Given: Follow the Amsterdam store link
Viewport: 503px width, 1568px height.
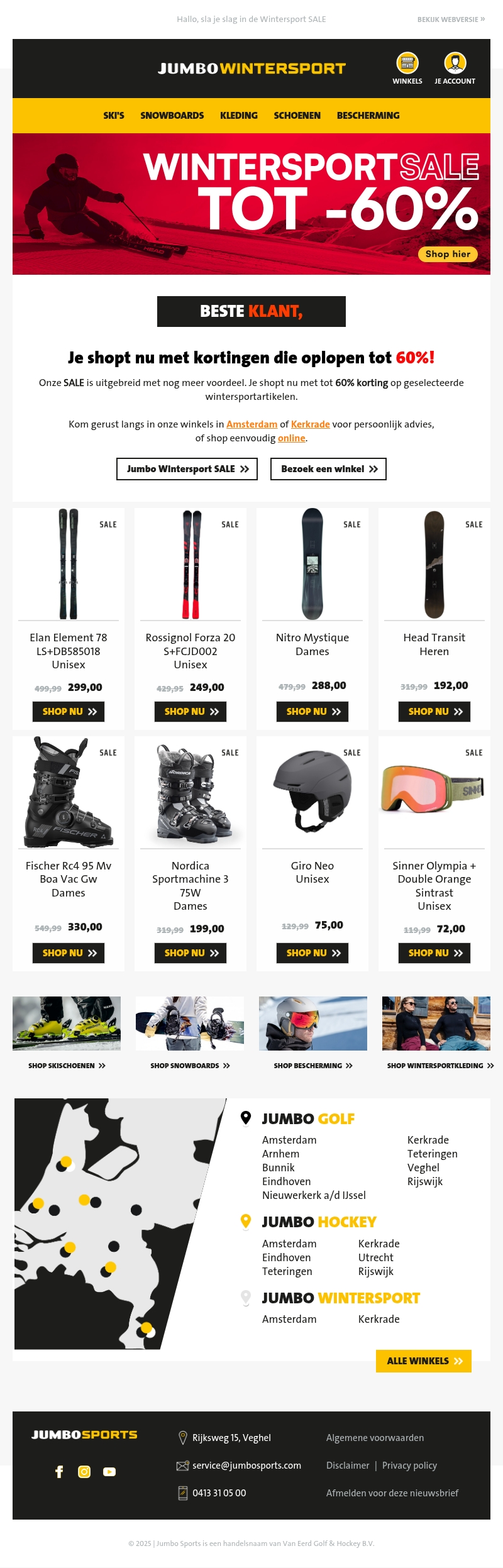Looking at the screenshot, I should (251, 424).
